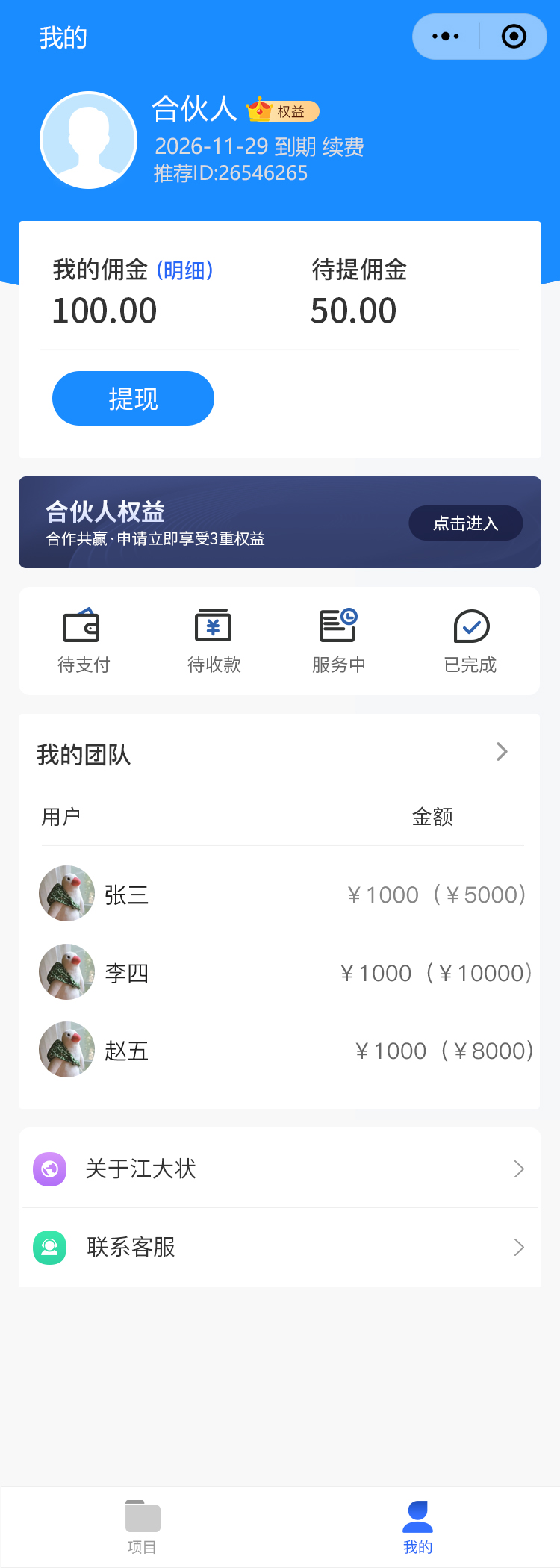
Task: Open 待收款 orders
Action: pos(214,641)
